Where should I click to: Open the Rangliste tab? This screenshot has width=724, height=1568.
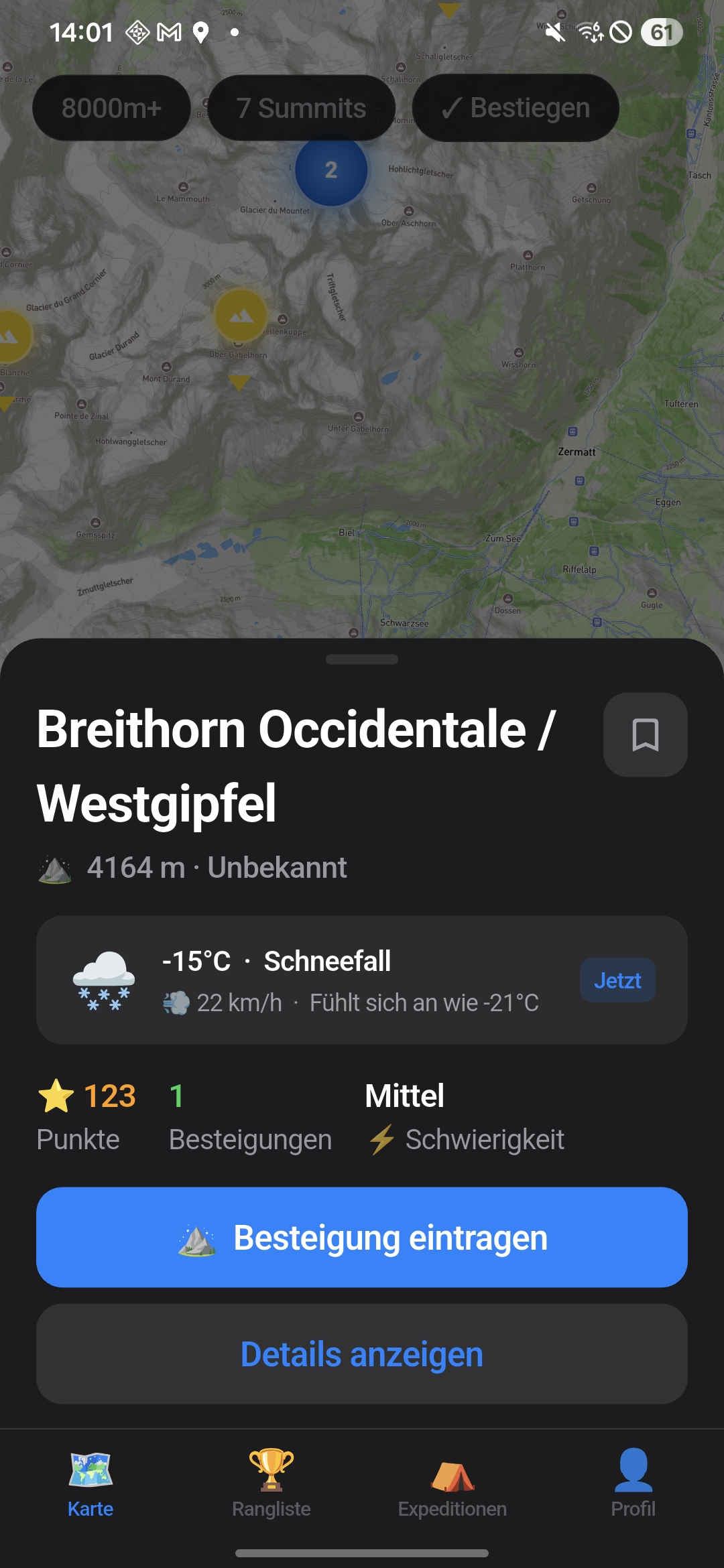coord(271,1482)
